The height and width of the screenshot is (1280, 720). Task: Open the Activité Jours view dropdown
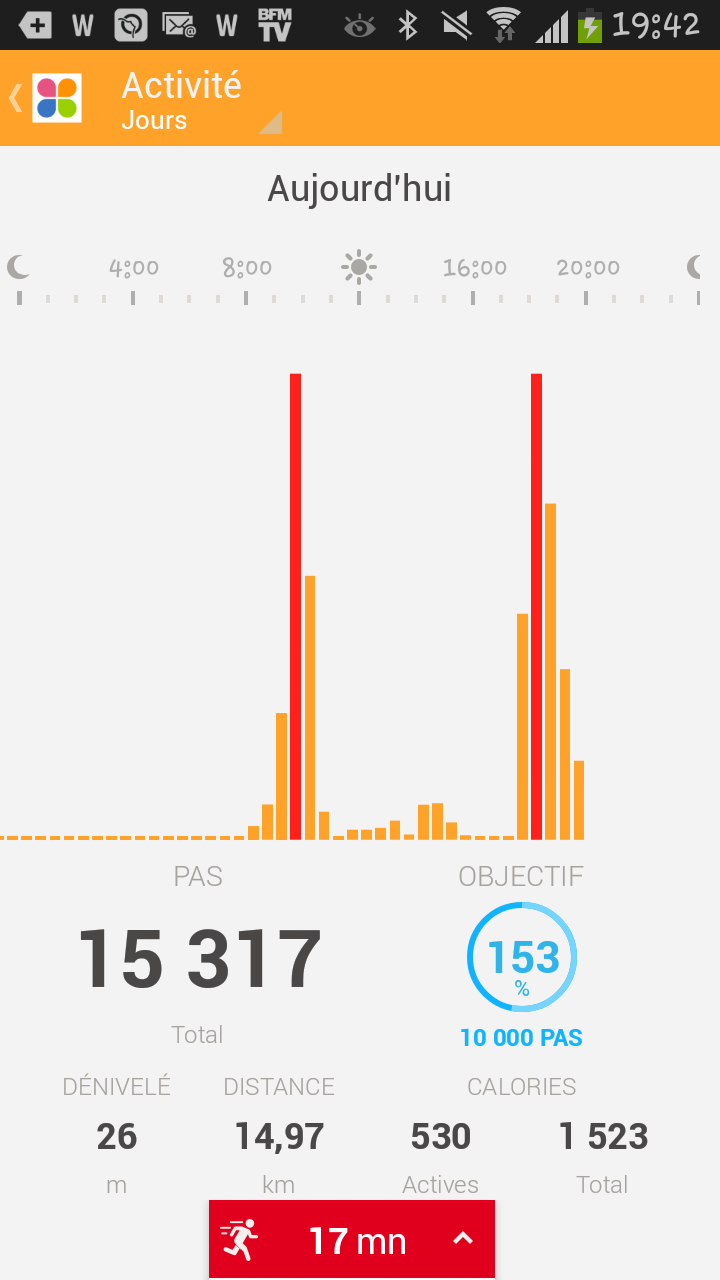201,100
